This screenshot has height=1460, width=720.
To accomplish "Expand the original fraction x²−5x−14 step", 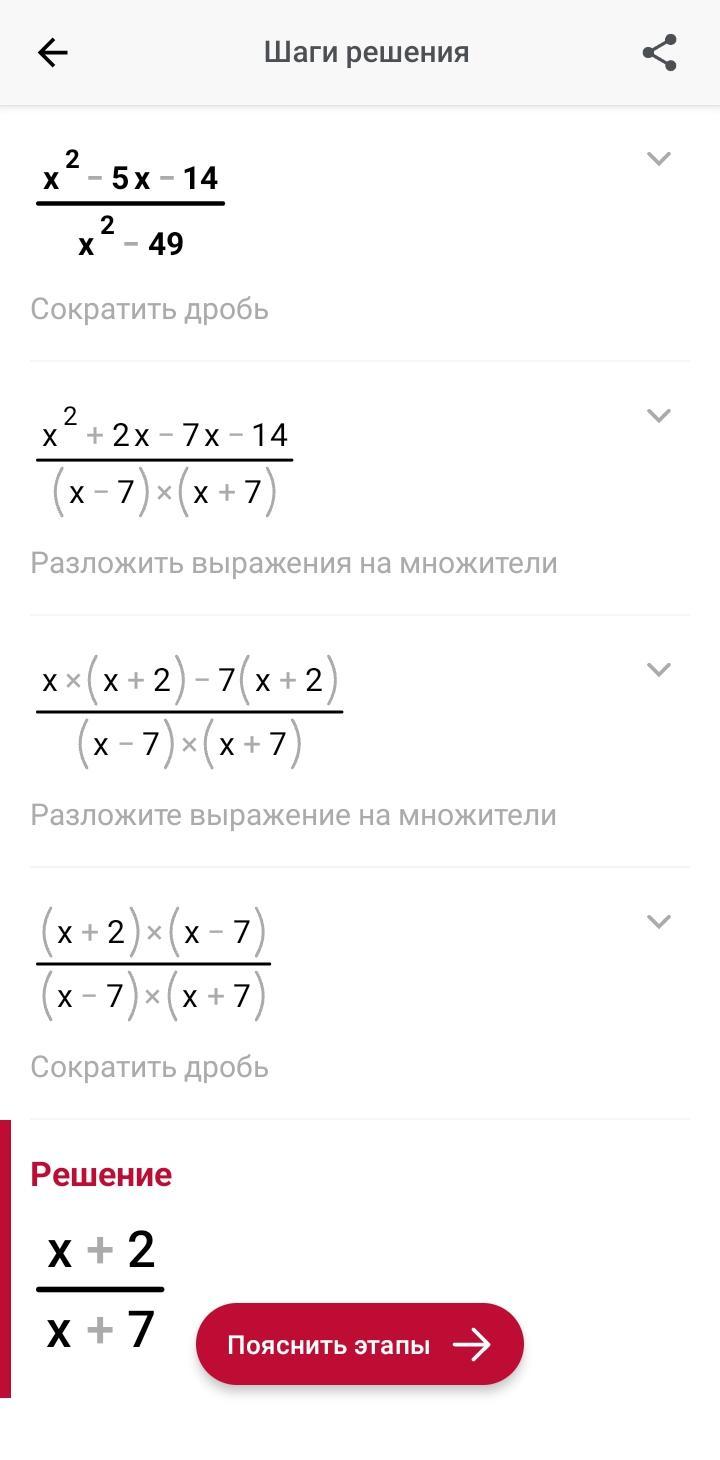I will point(658,158).
